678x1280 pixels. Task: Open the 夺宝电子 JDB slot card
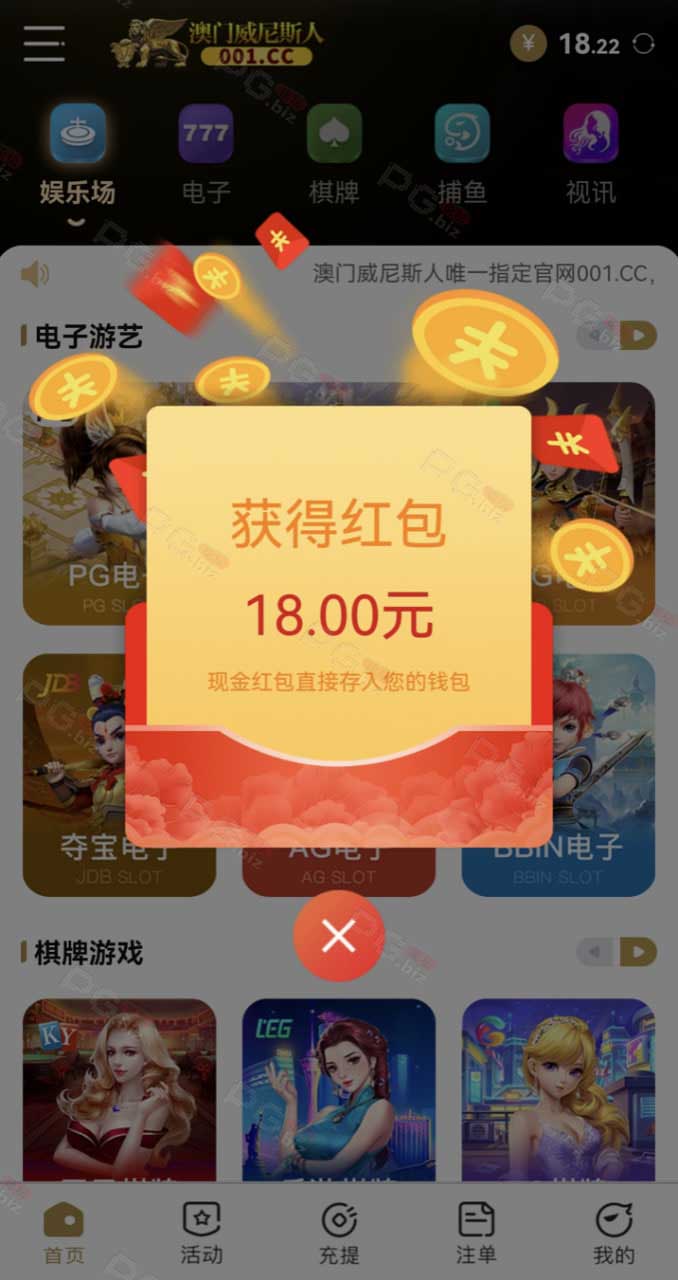click(x=119, y=775)
